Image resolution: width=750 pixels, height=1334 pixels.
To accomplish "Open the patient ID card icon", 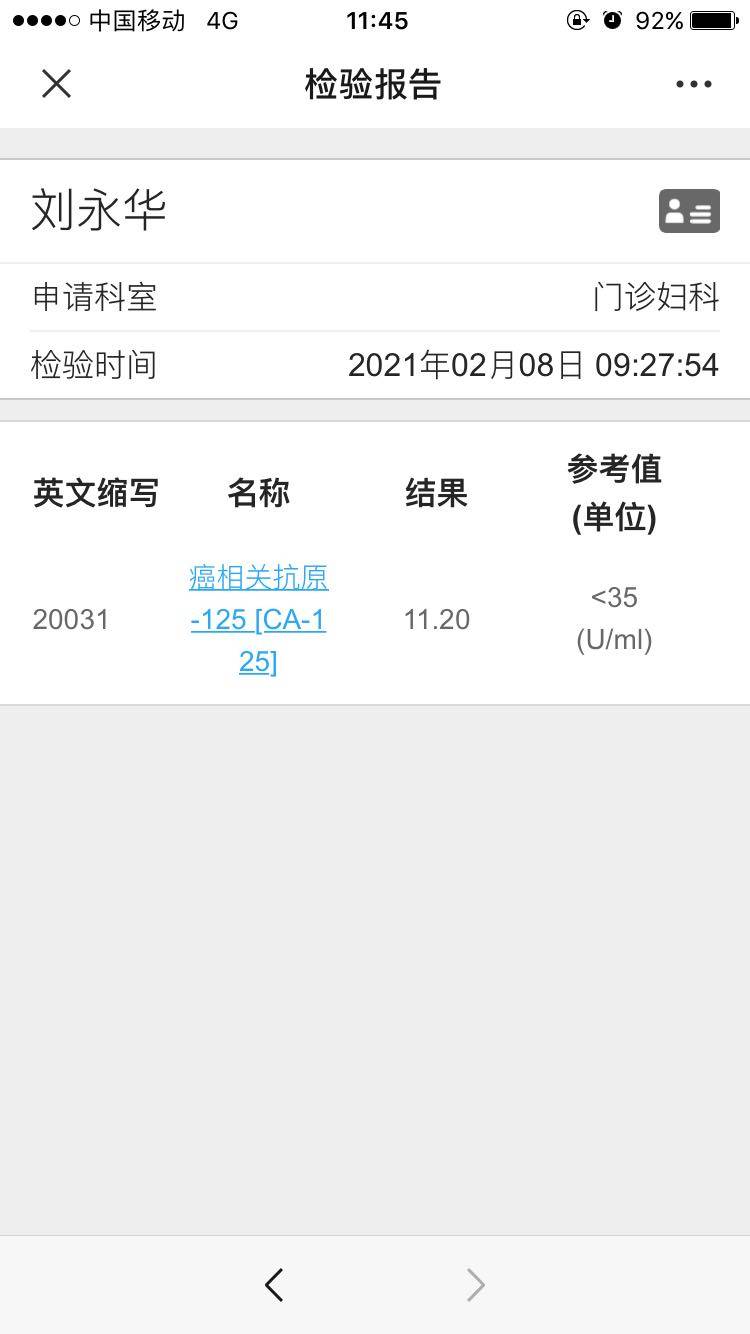I will [689, 211].
